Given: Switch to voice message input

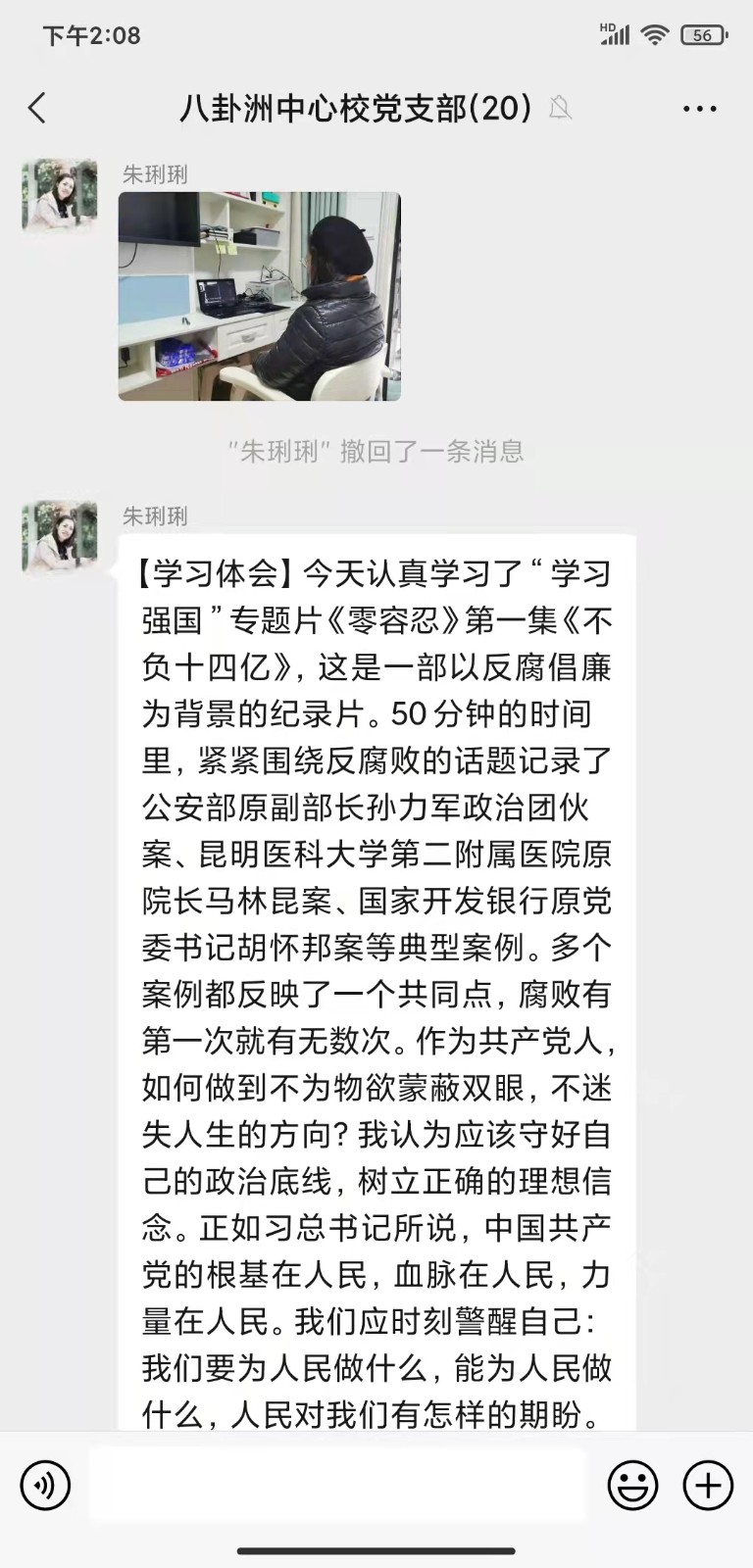Looking at the screenshot, I should tap(45, 1485).
